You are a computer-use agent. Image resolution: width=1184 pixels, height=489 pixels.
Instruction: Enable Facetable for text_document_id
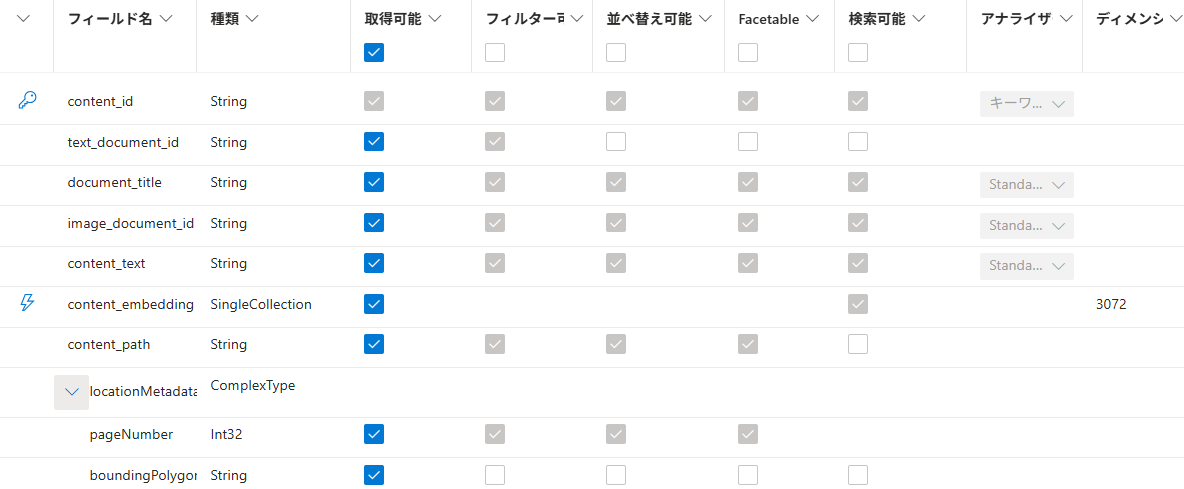(748, 142)
